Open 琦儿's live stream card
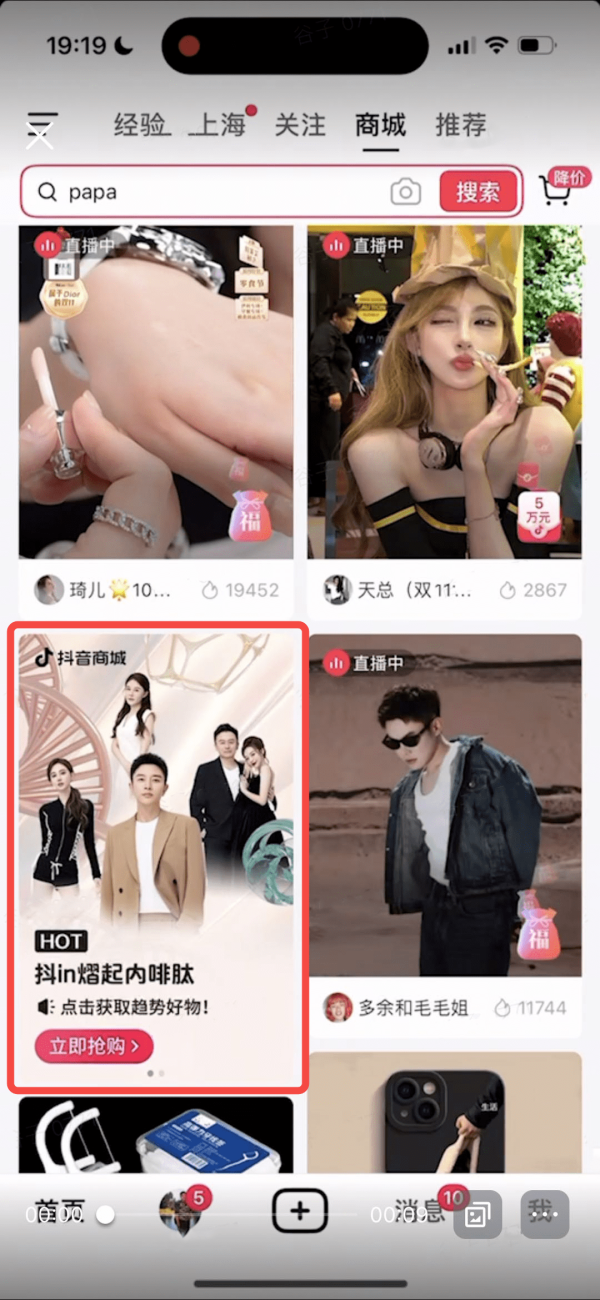600x1300 pixels. tap(156, 400)
